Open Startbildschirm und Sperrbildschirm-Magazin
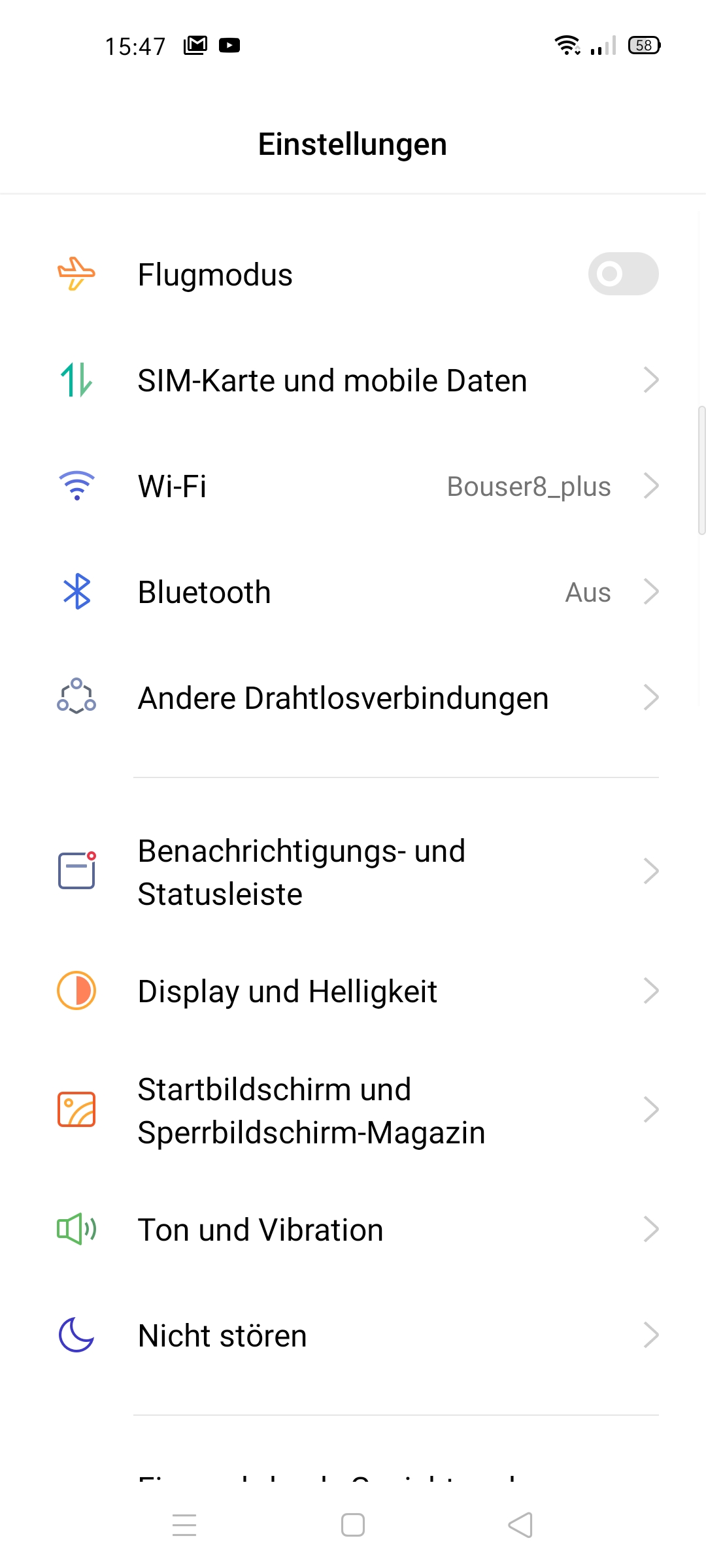This screenshot has height=1568, width=706. pos(353,1111)
